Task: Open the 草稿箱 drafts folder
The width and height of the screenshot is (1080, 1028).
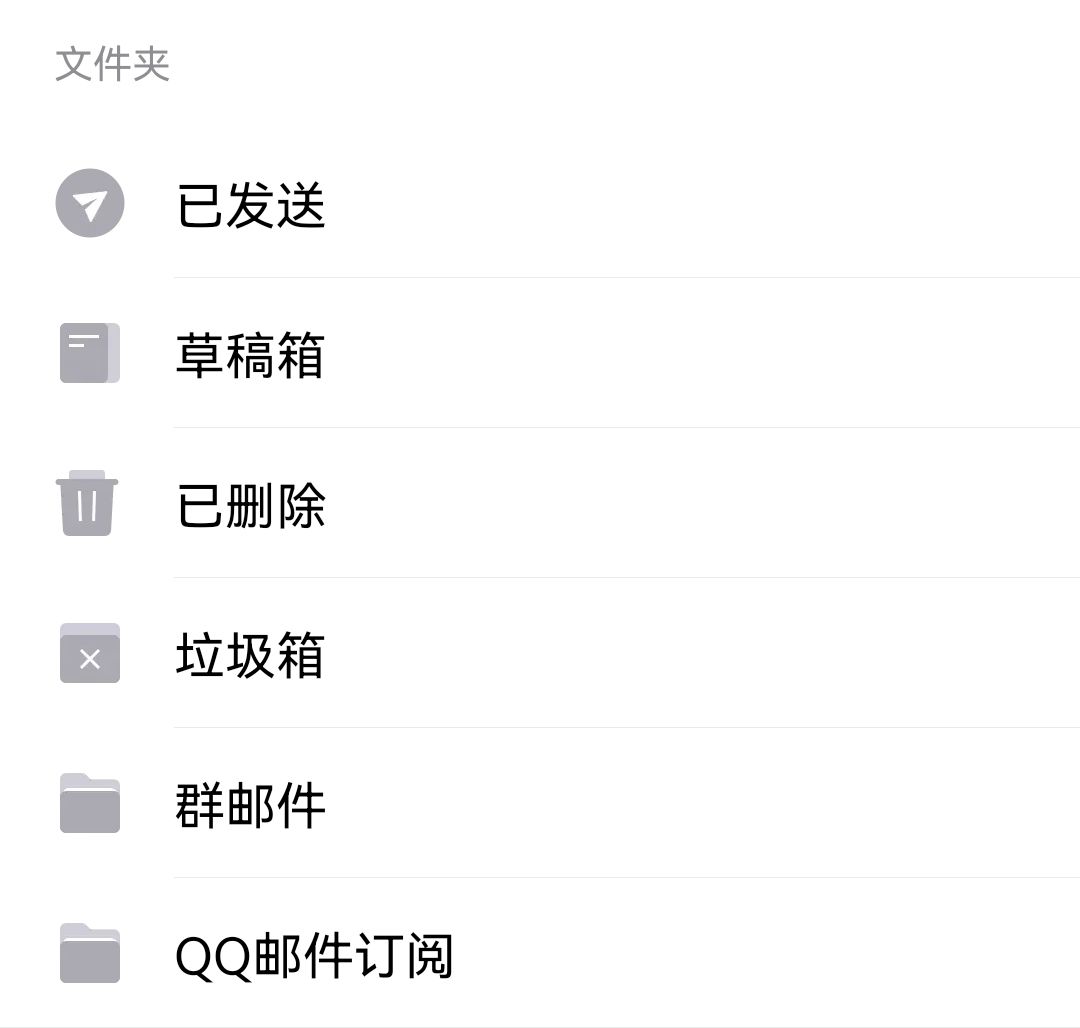Action: click(251, 356)
